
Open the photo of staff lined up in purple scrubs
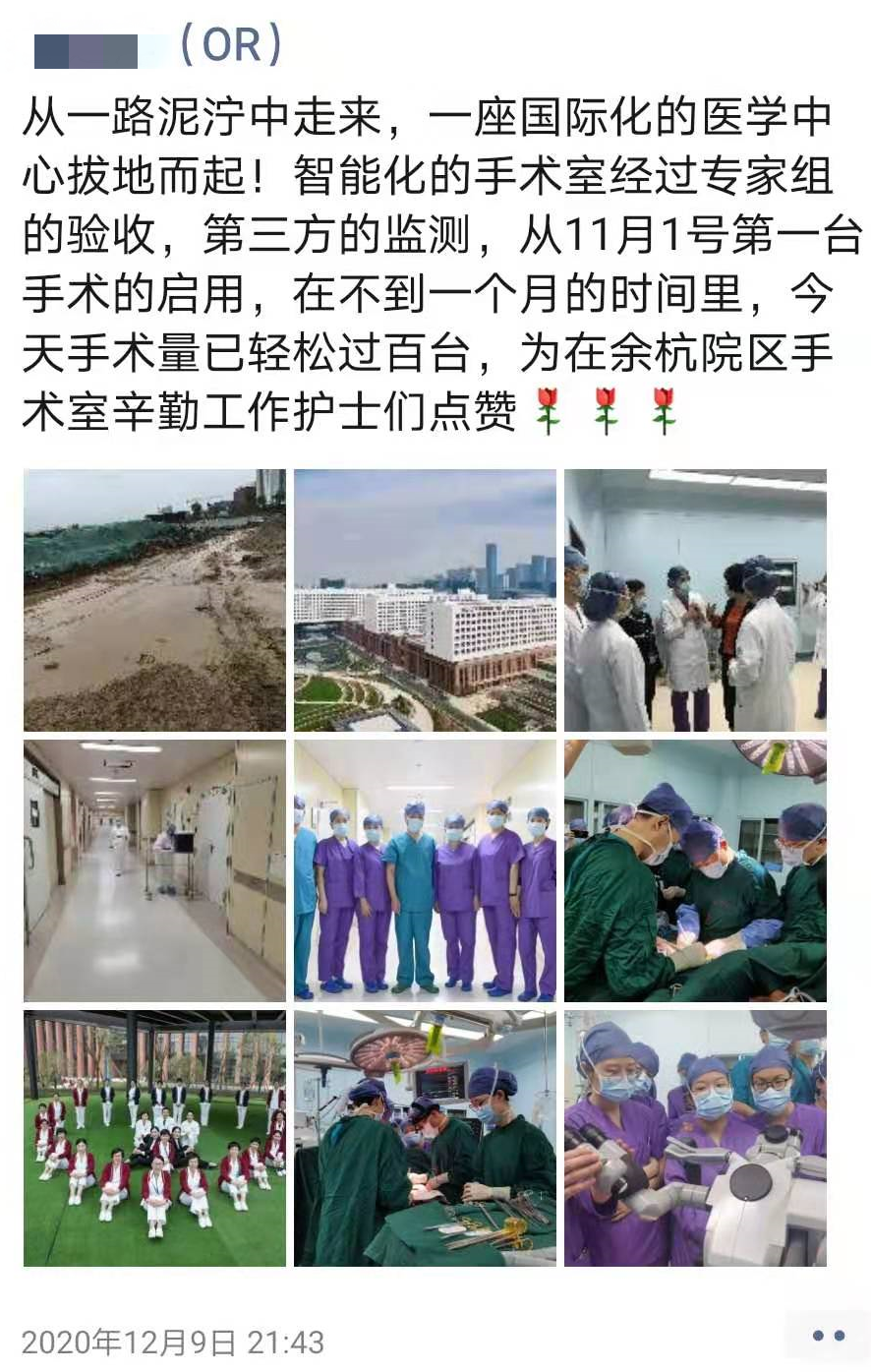pos(425,870)
